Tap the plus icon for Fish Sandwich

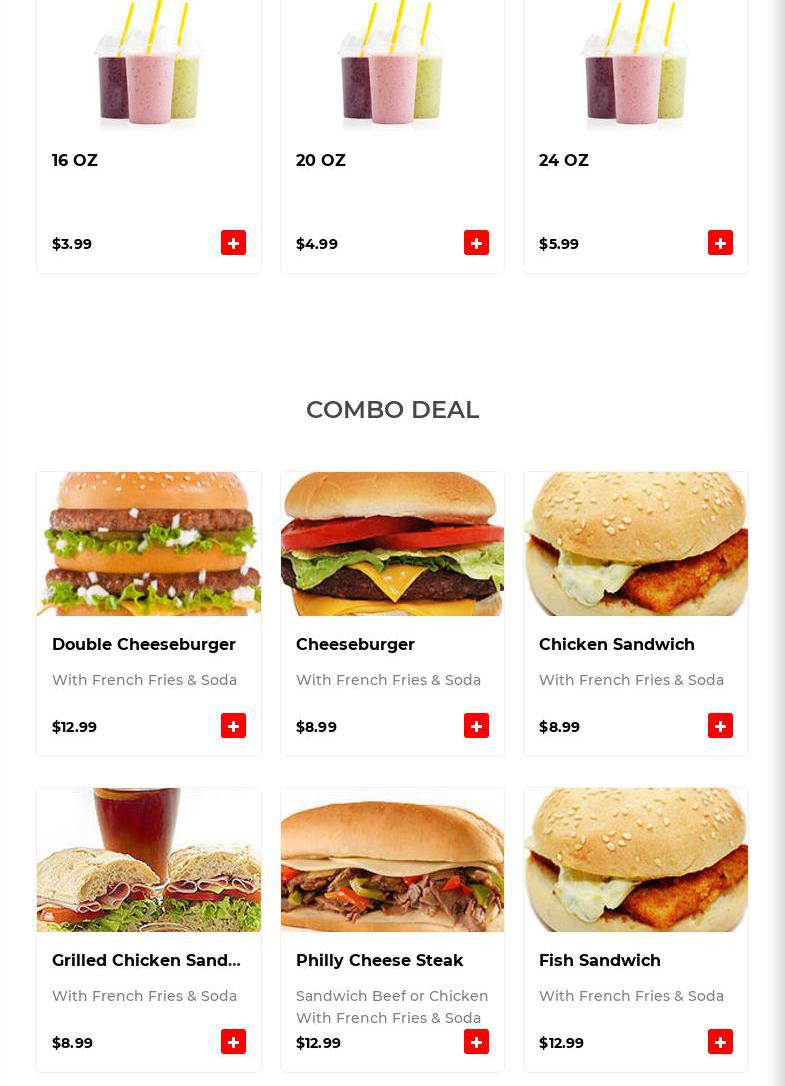point(720,1042)
